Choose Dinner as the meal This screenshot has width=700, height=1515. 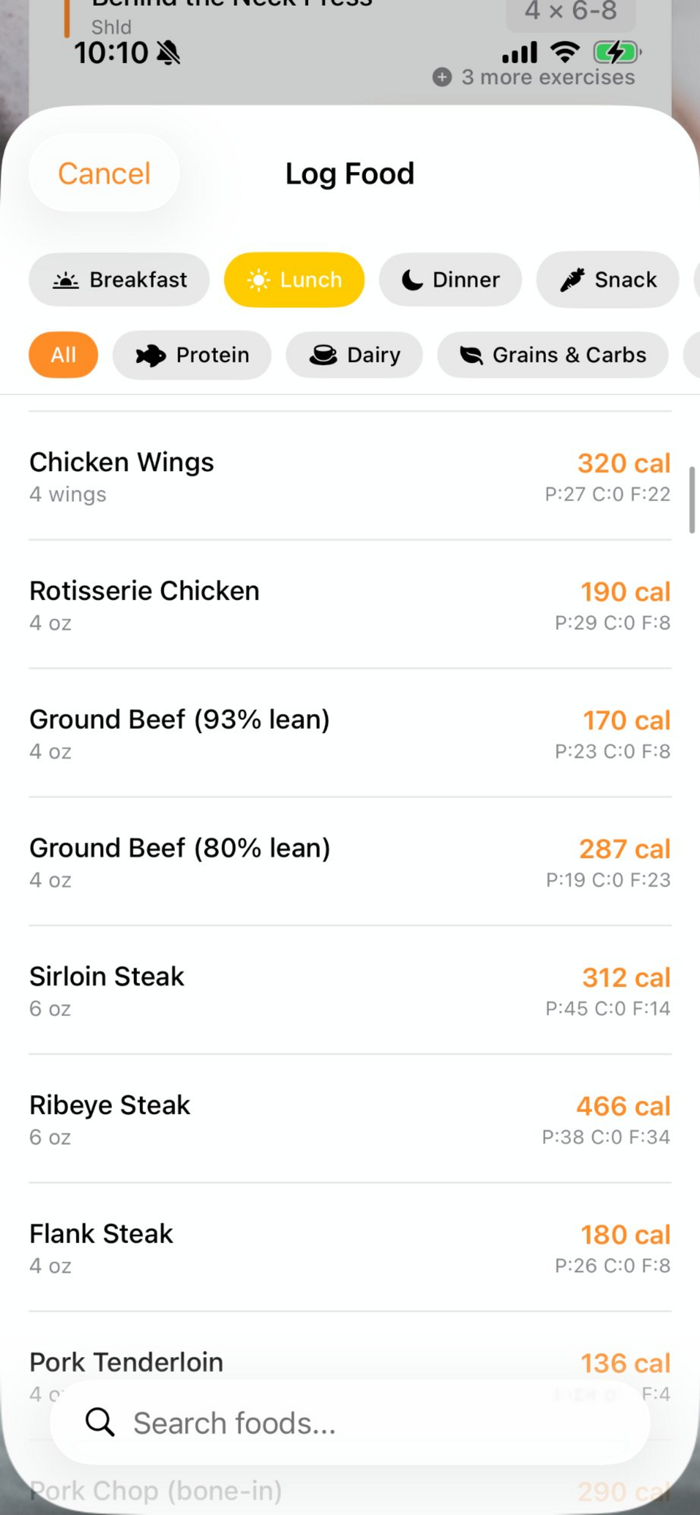click(450, 280)
